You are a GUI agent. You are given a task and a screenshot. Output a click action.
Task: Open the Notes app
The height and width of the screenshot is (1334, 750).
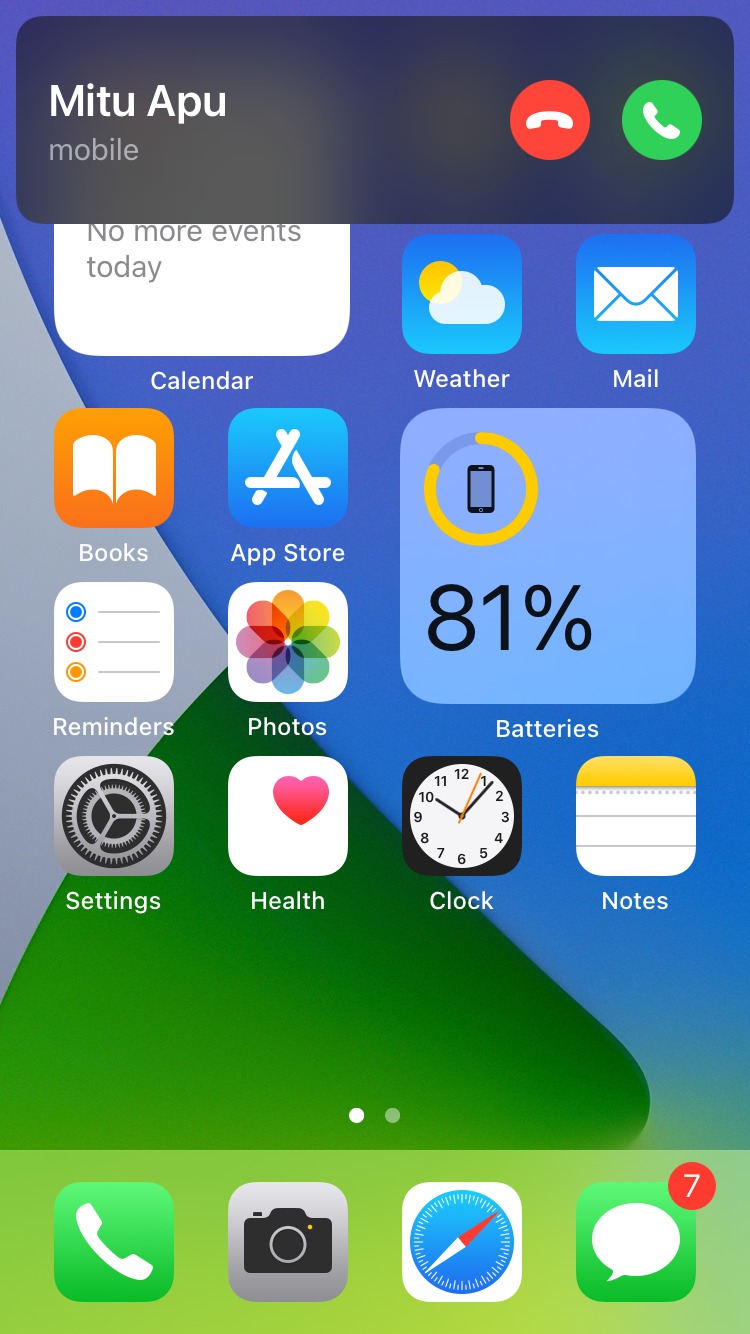[636, 816]
